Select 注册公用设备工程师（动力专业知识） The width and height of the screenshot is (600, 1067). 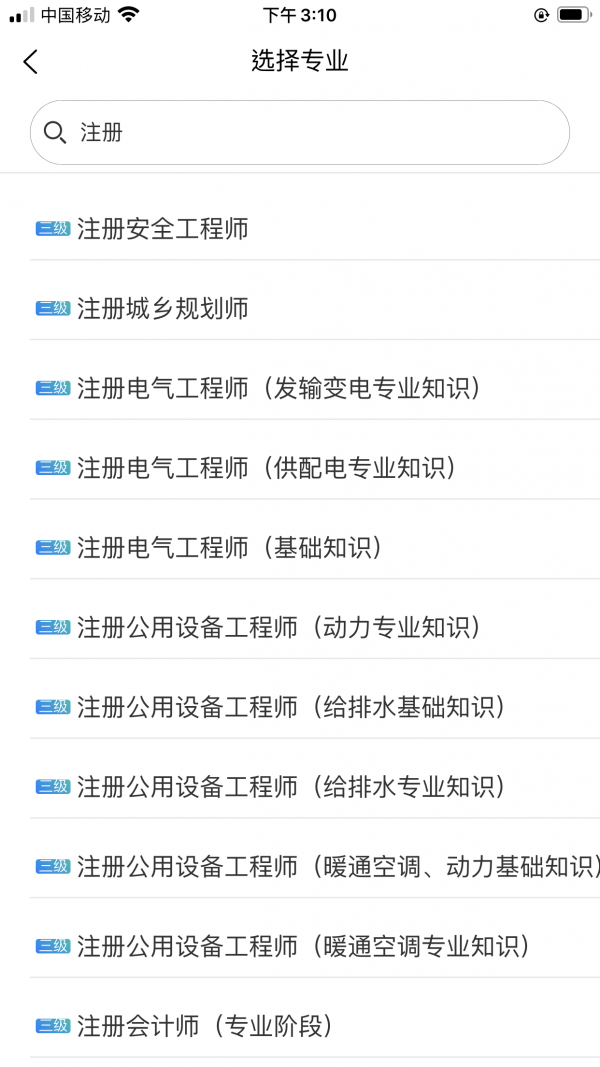(279, 628)
